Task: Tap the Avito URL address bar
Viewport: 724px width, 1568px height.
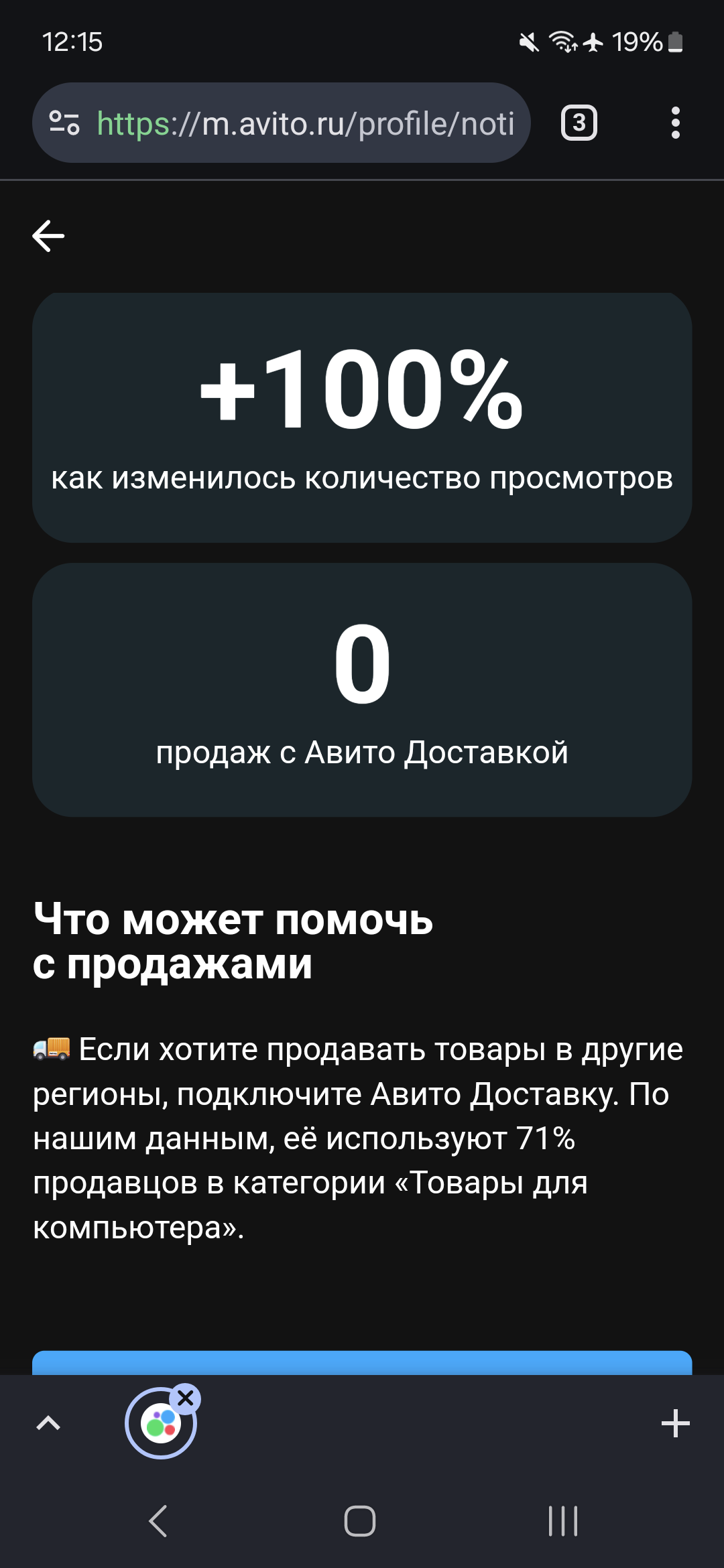Action: click(x=305, y=123)
